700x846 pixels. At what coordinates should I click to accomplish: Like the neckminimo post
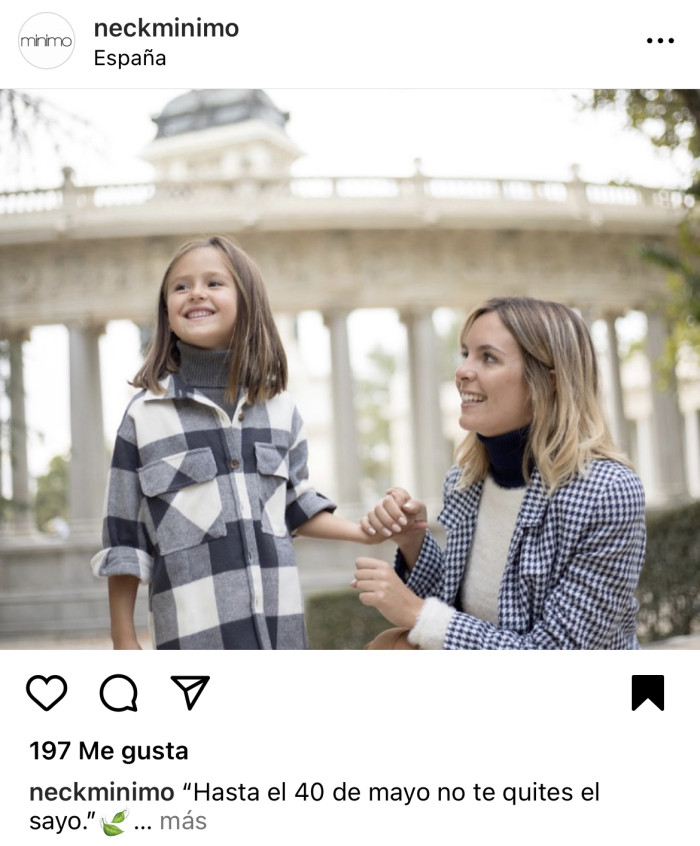46,692
